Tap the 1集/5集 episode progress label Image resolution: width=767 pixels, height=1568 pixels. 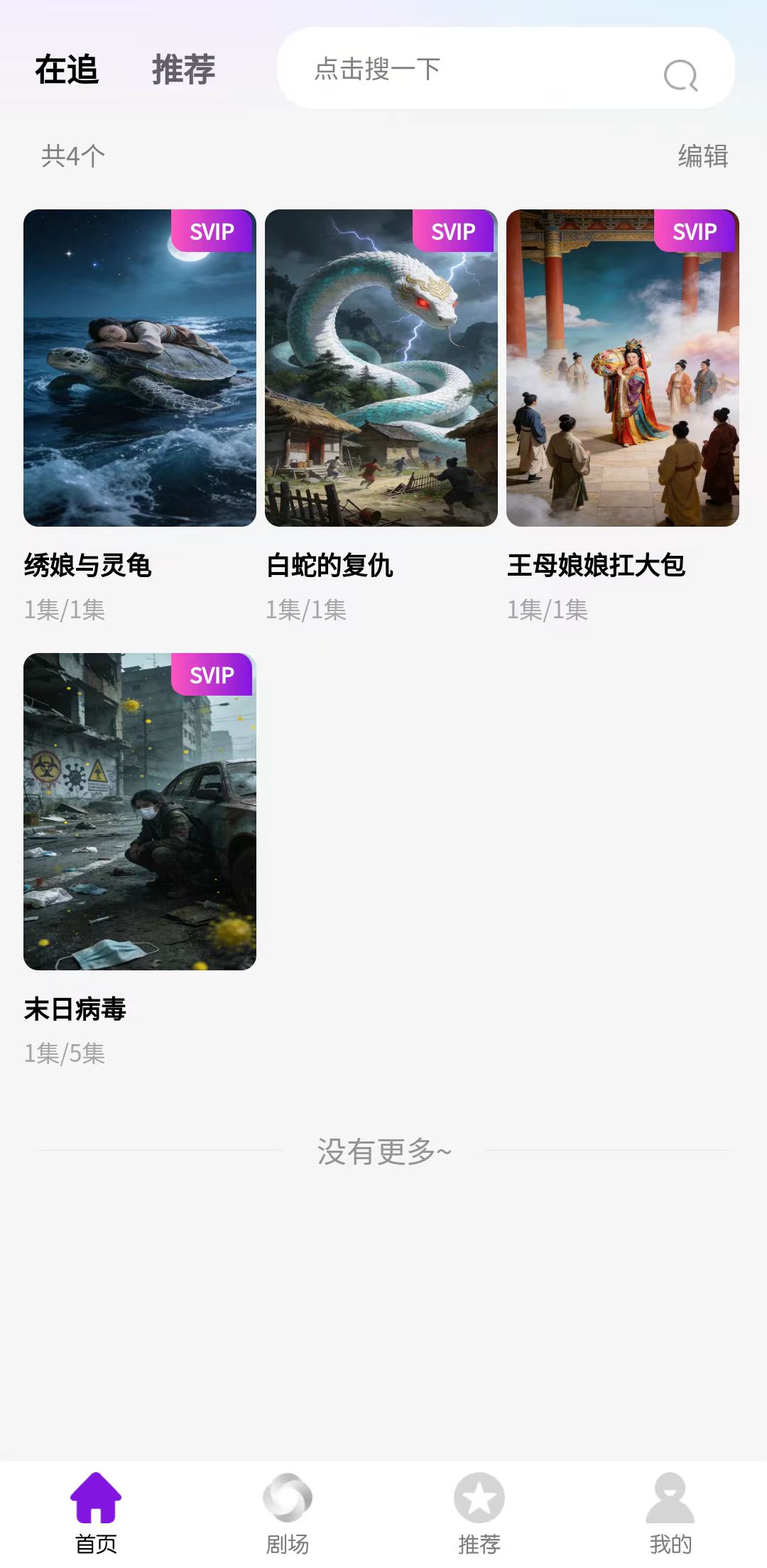[64, 1056]
